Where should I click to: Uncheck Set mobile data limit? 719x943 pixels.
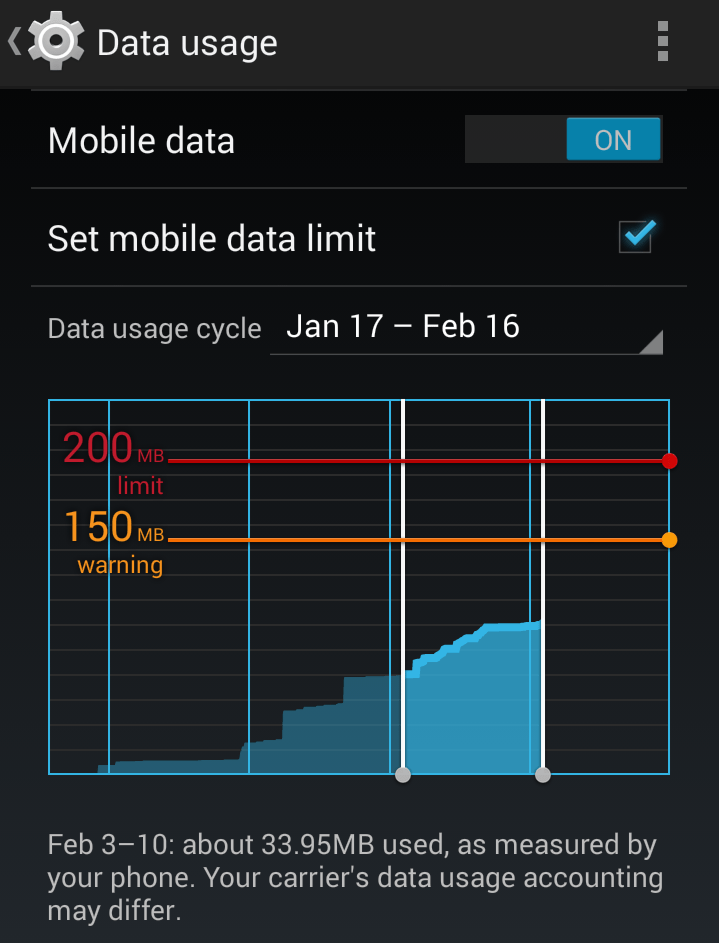(x=636, y=237)
